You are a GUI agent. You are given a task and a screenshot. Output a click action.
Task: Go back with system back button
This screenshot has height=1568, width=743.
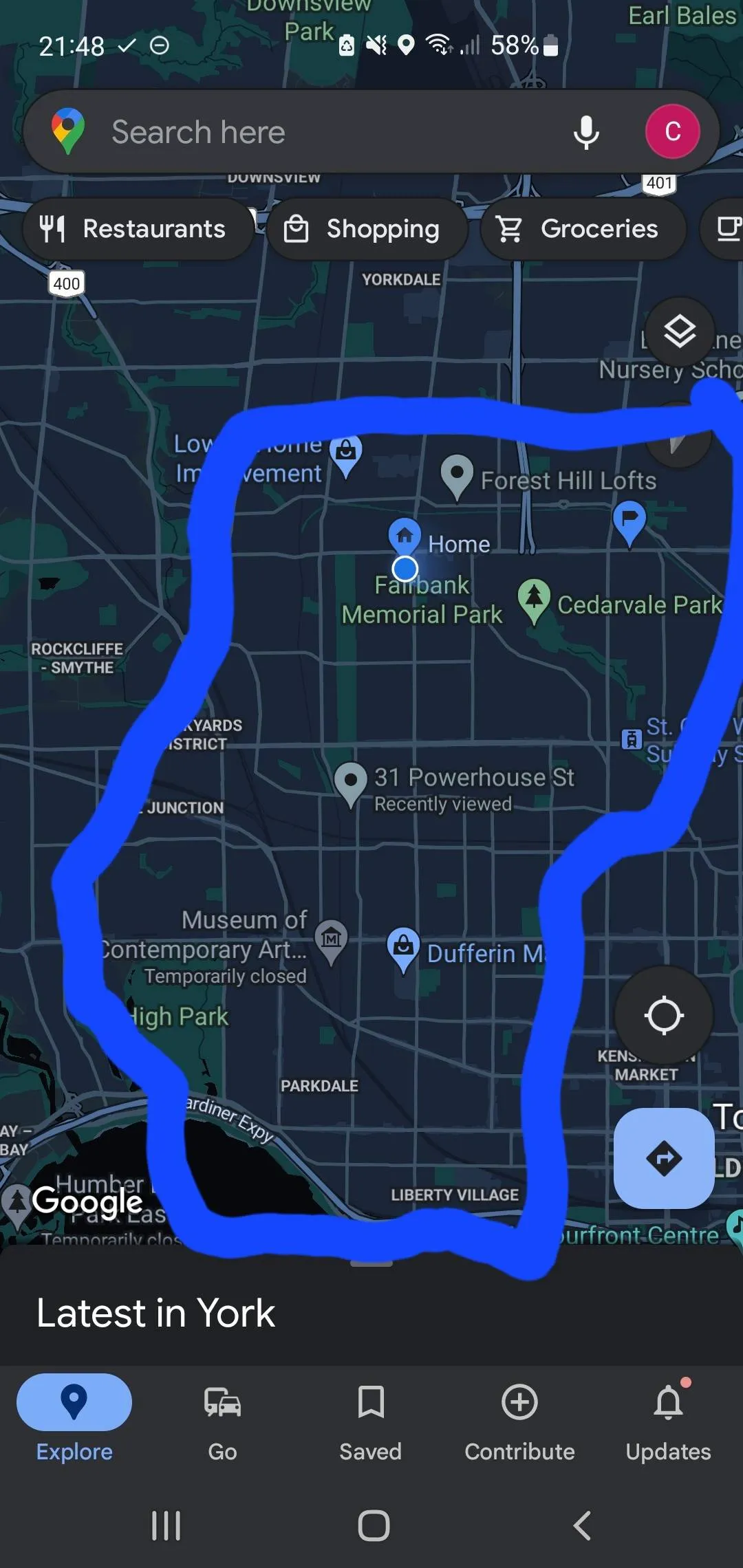click(x=582, y=1525)
